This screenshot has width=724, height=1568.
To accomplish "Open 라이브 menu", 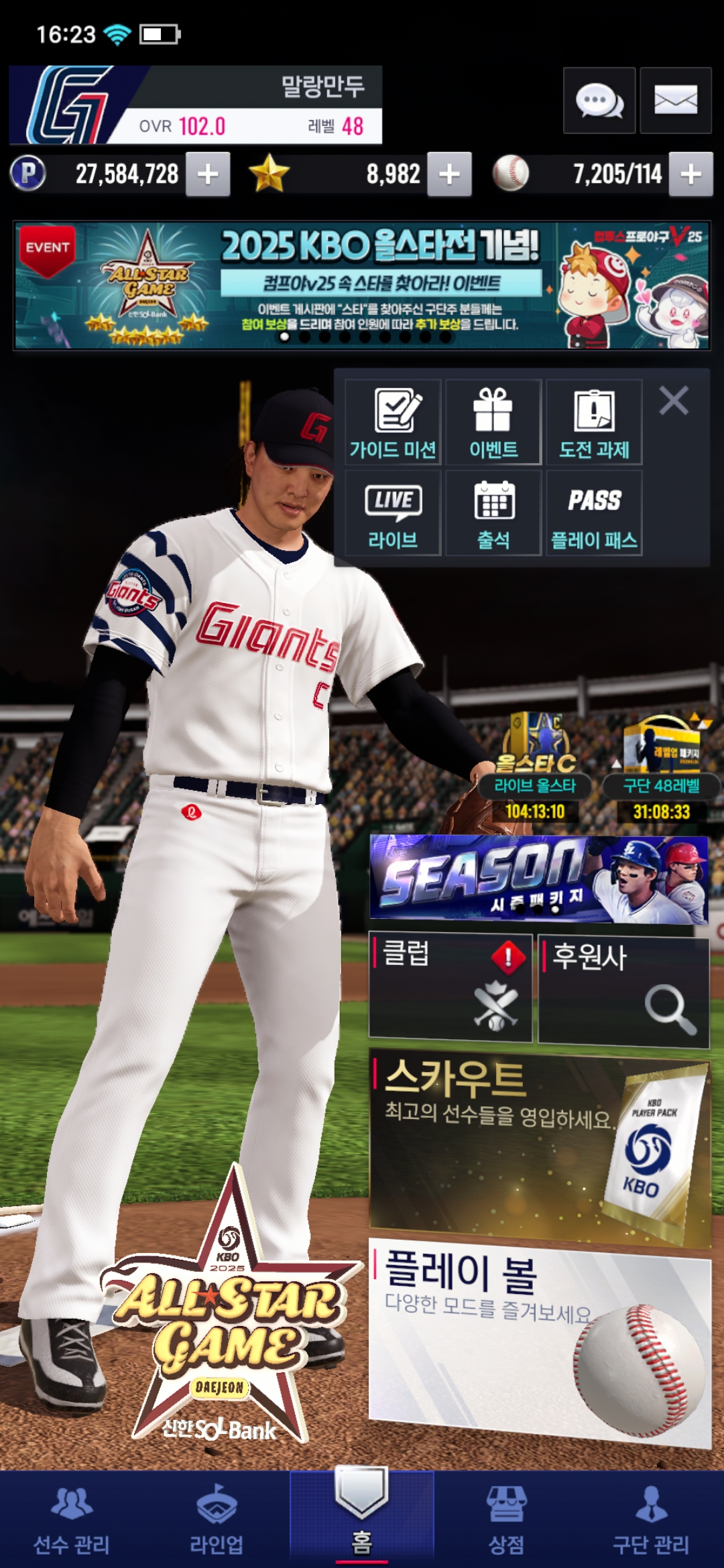I will [x=393, y=513].
